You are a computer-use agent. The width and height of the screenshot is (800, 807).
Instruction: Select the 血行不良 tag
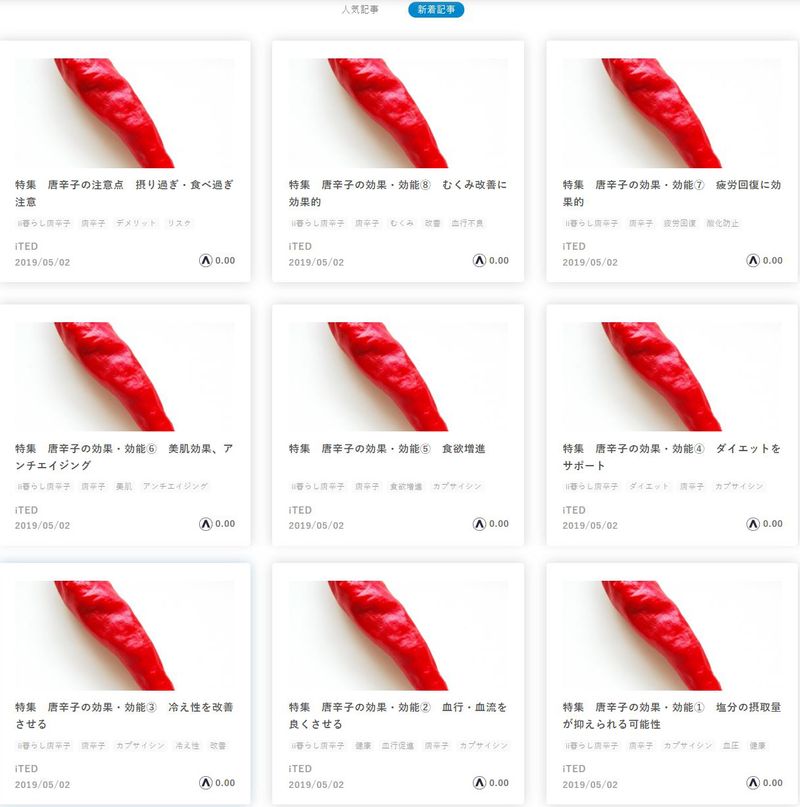pyautogui.click(x=467, y=223)
